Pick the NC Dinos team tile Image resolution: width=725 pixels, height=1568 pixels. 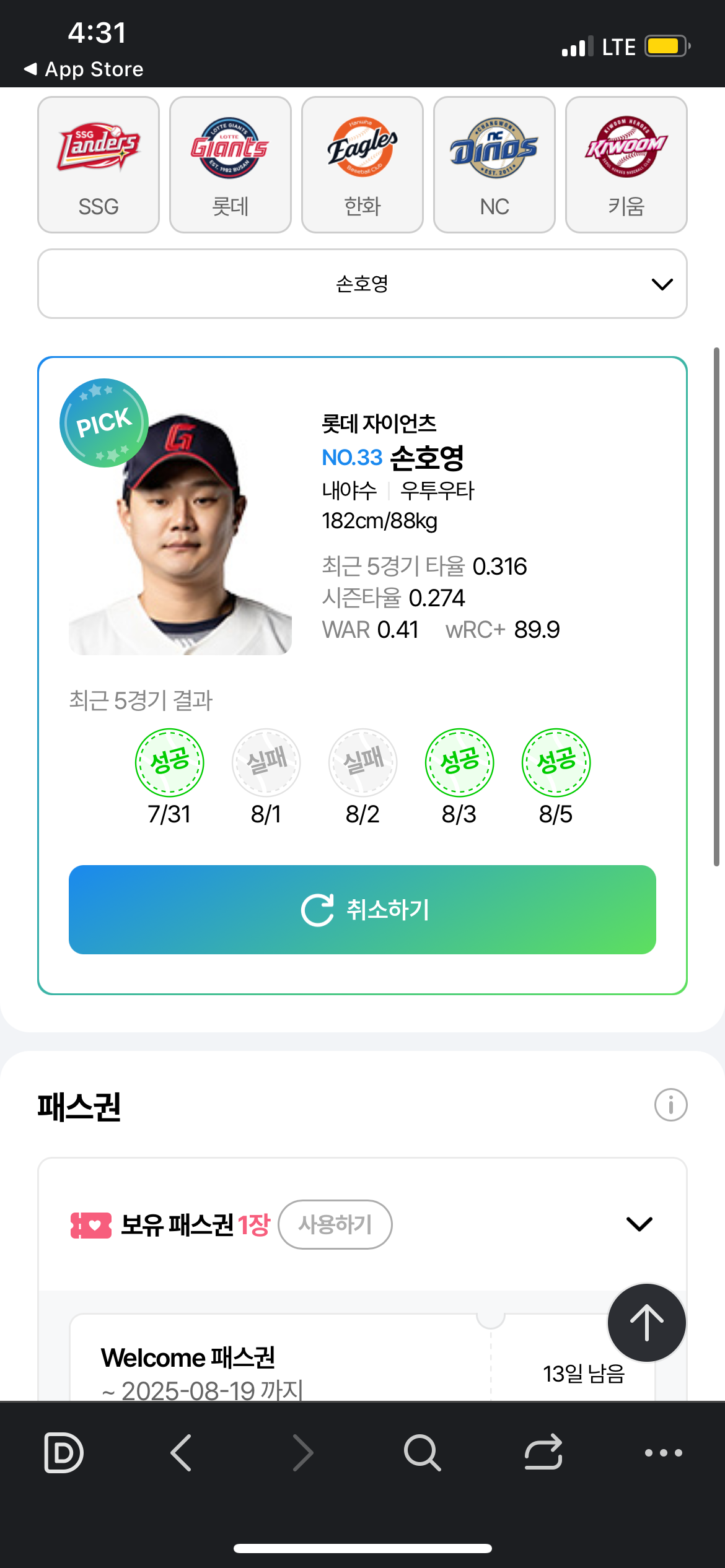click(x=494, y=165)
